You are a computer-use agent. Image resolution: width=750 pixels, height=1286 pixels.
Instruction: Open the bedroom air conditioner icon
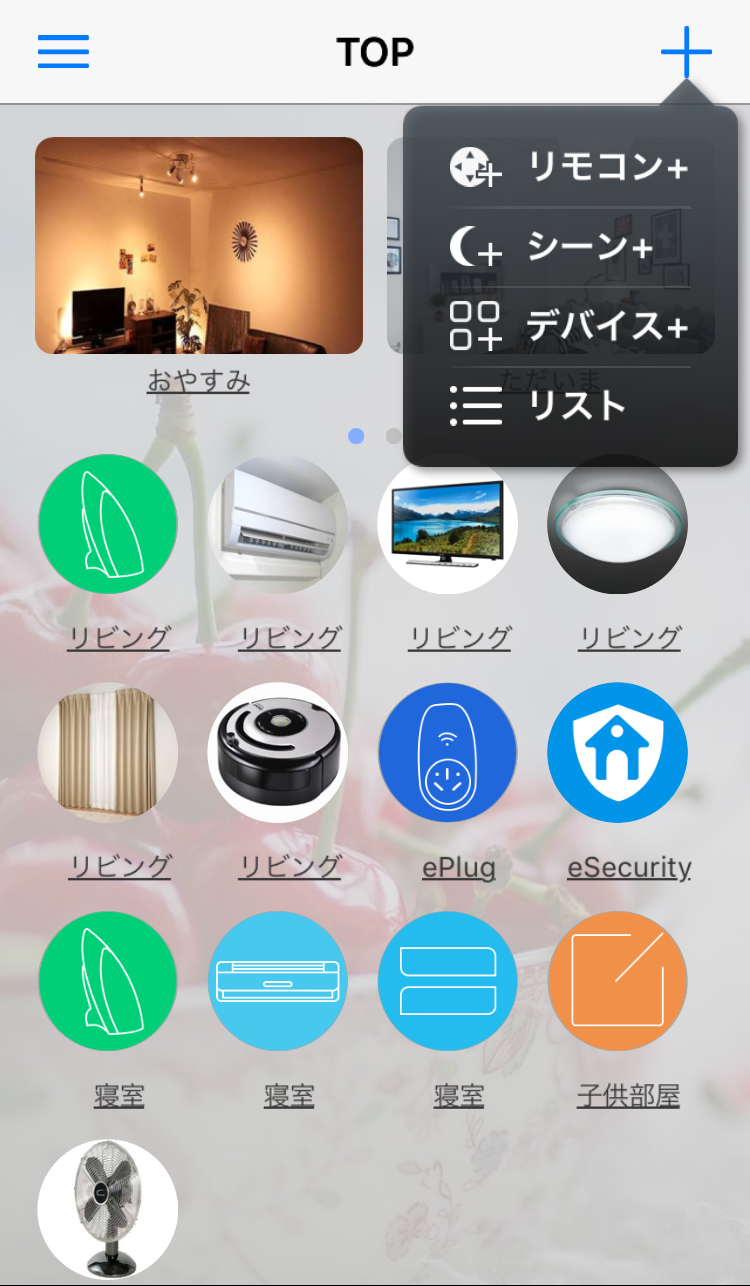coord(278,980)
